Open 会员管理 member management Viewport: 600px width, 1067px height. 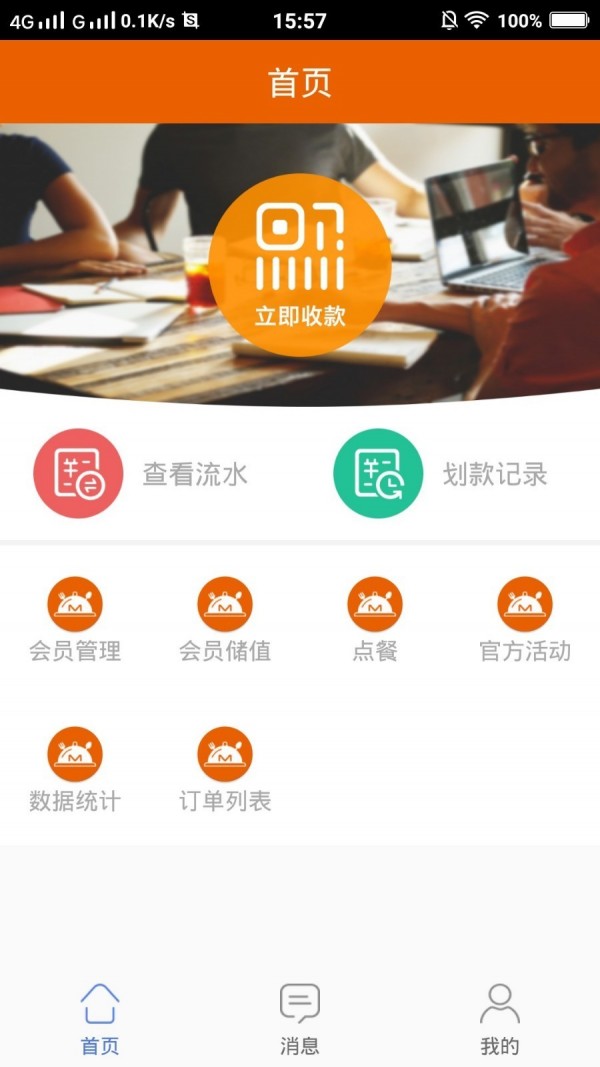click(75, 620)
